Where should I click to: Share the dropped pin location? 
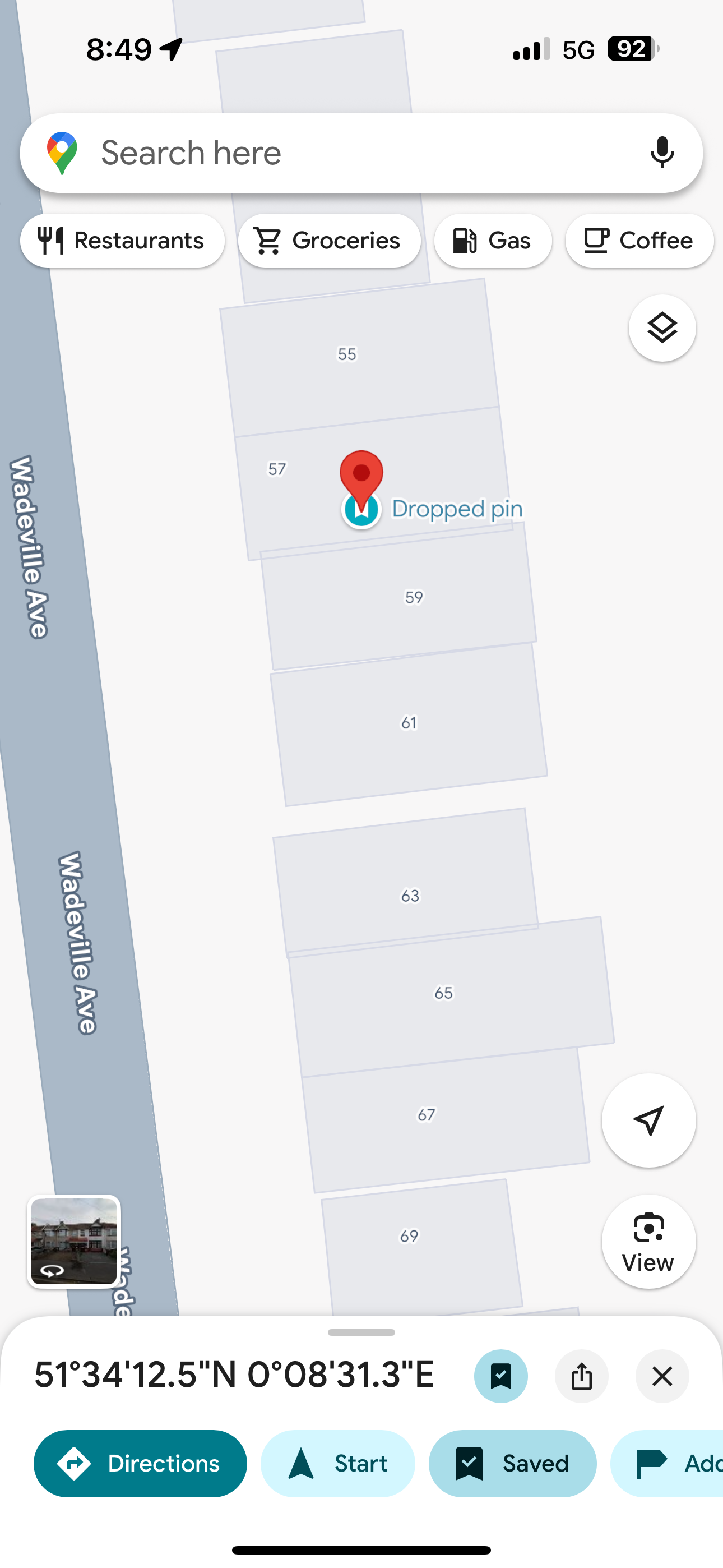(x=581, y=1376)
